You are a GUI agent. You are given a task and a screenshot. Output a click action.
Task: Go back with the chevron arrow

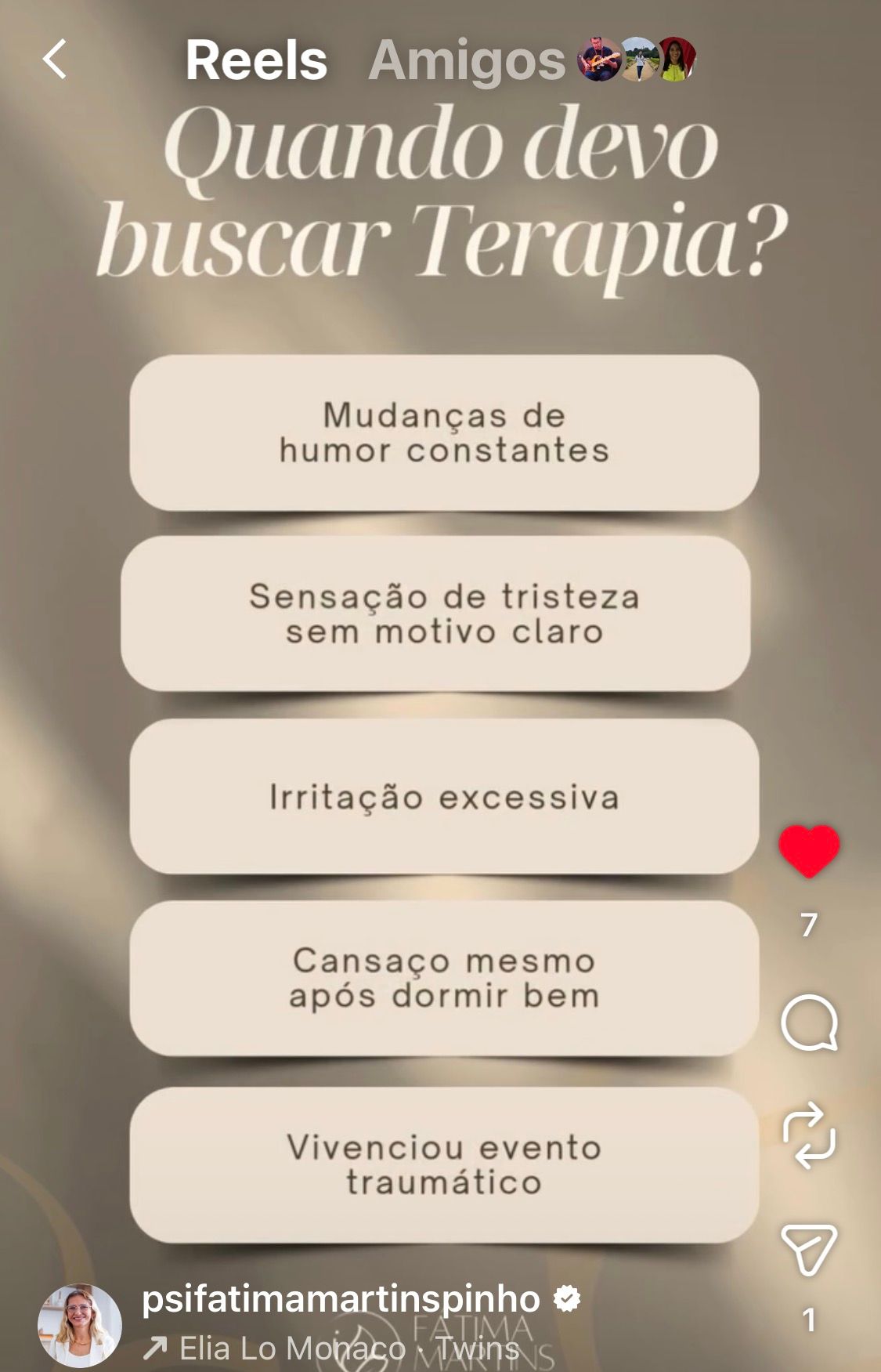click(x=53, y=63)
